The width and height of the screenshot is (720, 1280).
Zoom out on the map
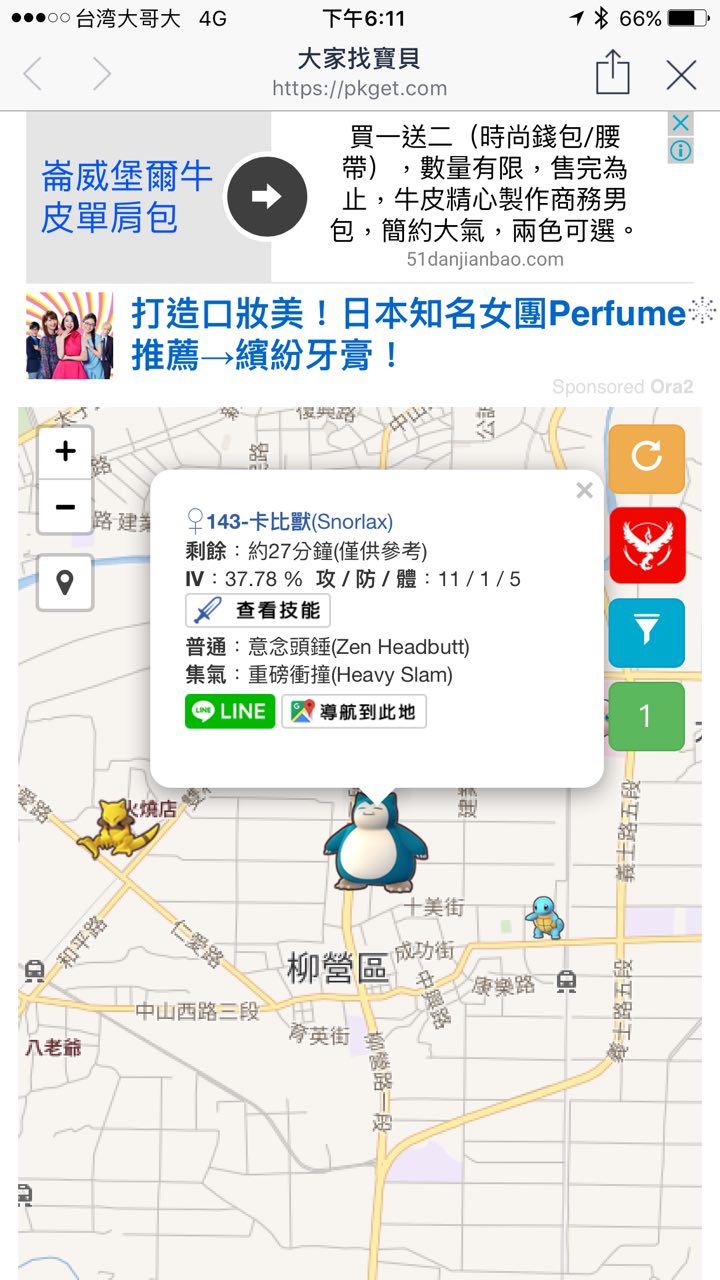click(x=65, y=507)
